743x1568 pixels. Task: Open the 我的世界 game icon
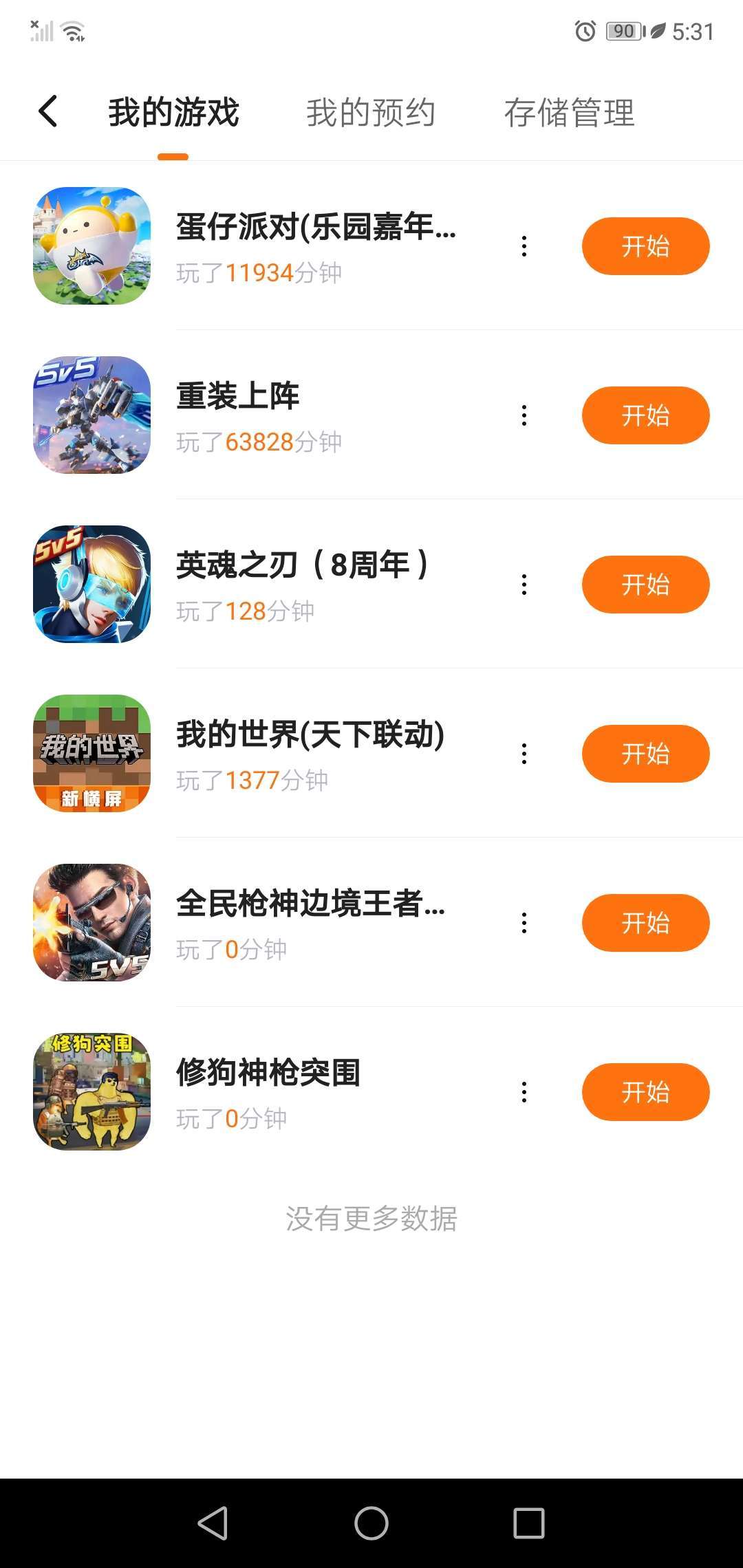click(92, 754)
